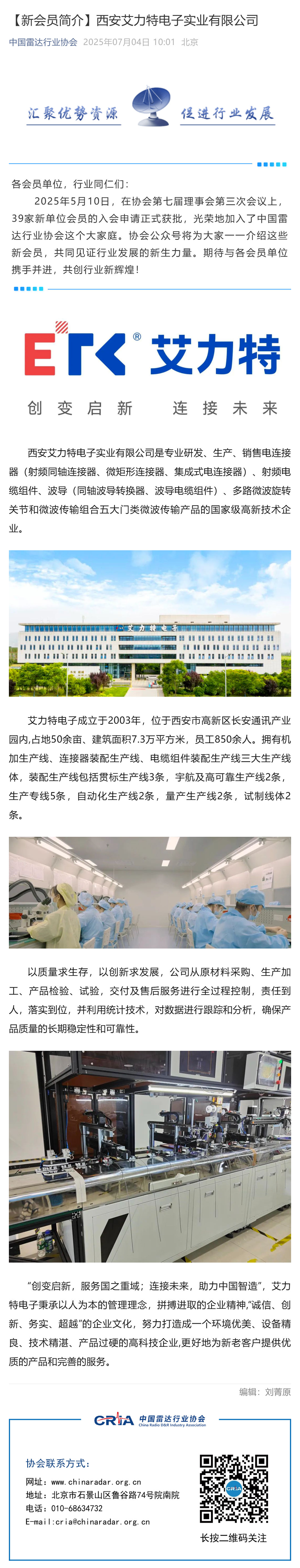View the 艾力特电子 office building photo
This screenshot has height=1568, width=300.
click(150, 623)
